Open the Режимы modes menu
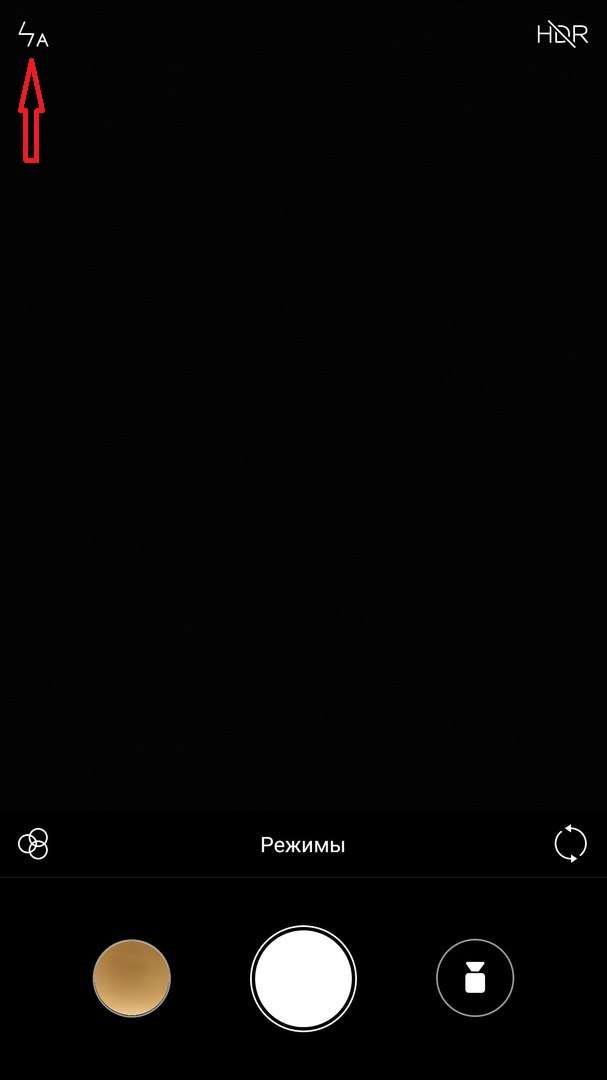 pos(302,844)
